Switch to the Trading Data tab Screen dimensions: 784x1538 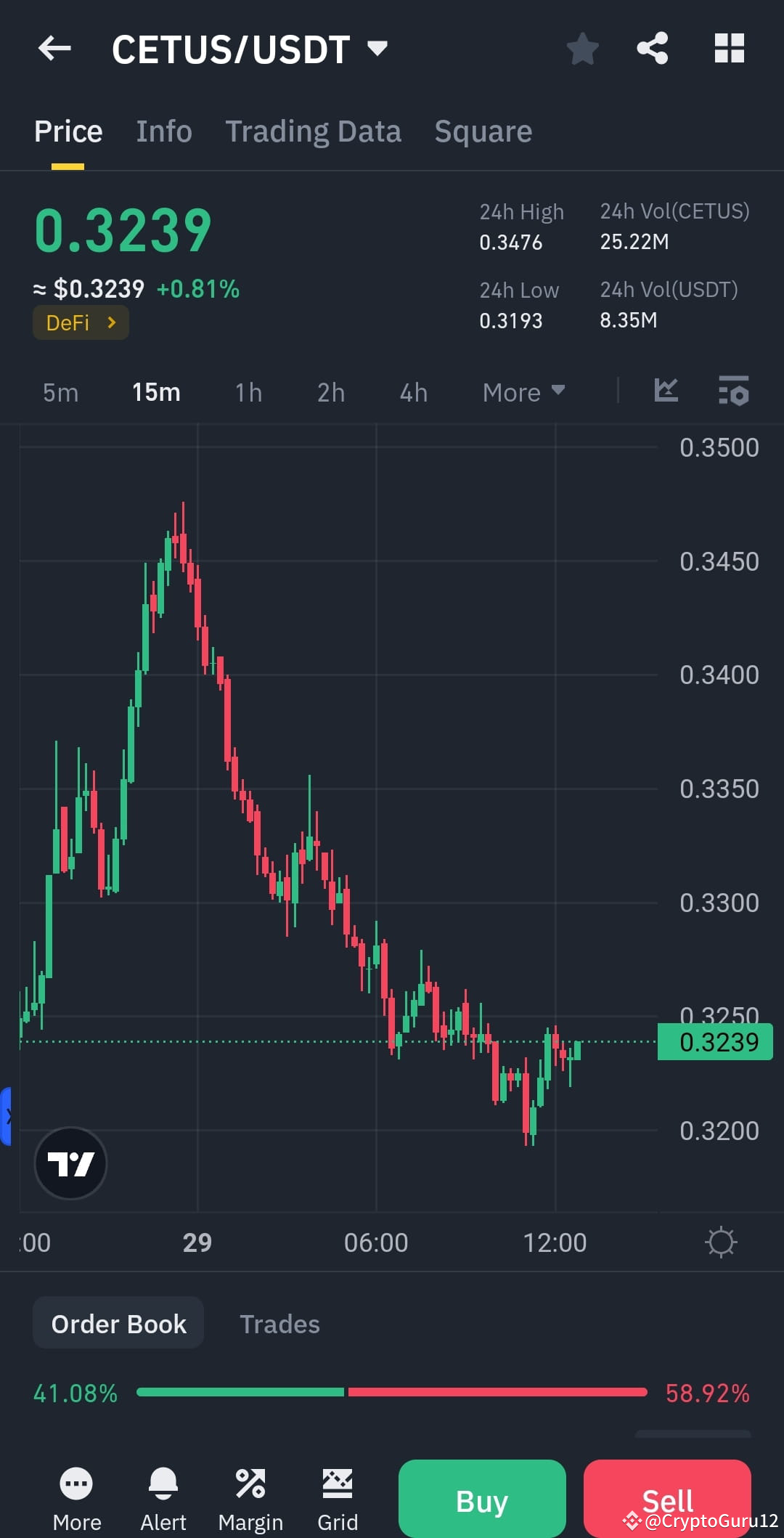point(314,131)
